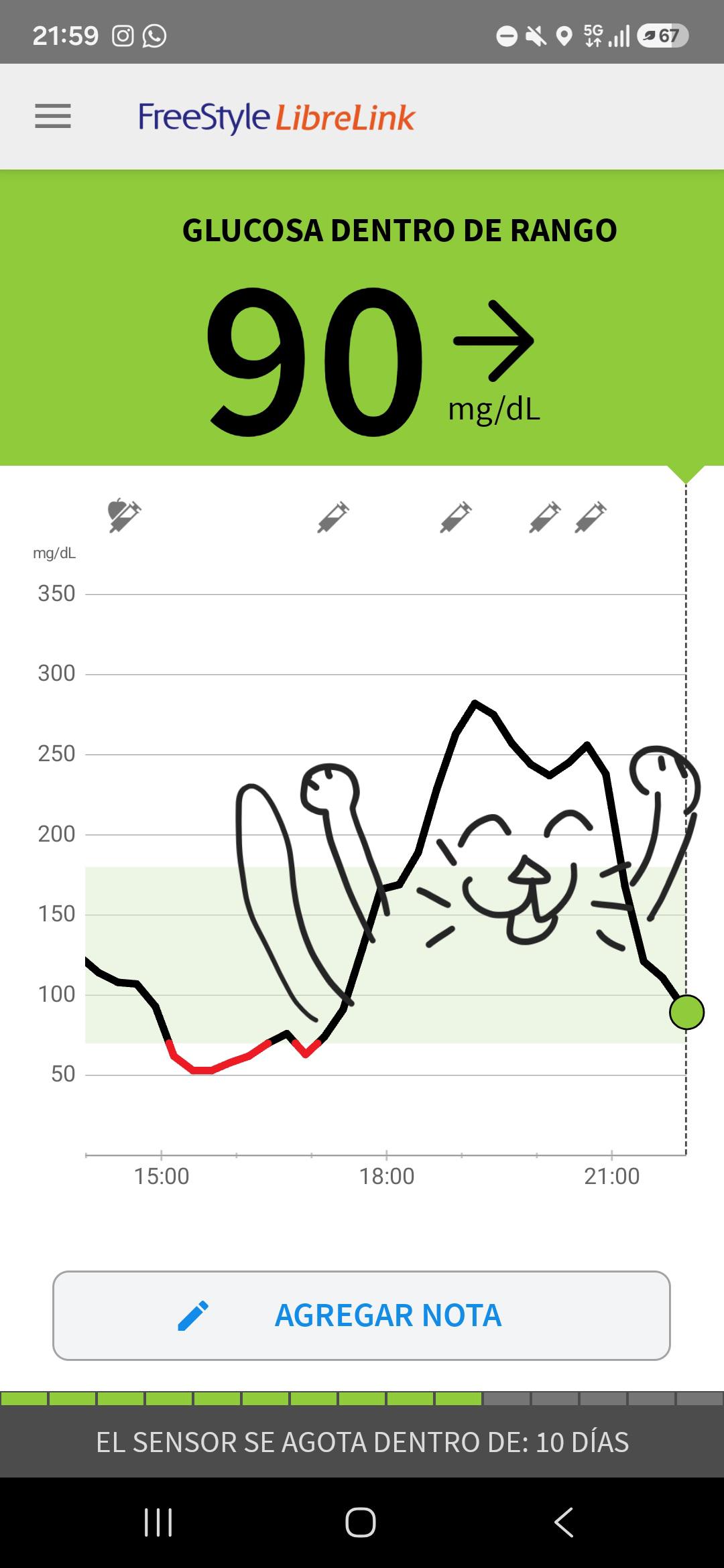The height and width of the screenshot is (1568, 724).
Task: Go back with the system back button
Action: pos(564,1522)
